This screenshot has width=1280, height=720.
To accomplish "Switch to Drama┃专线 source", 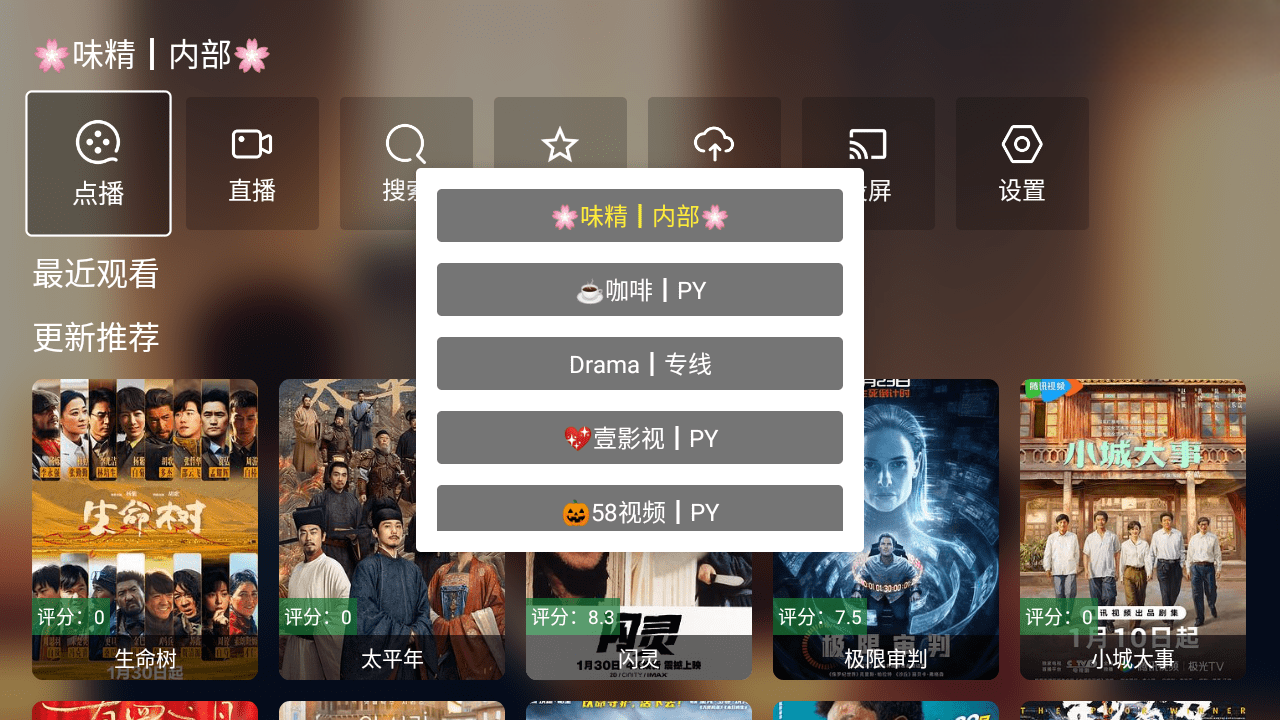I will (x=640, y=364).
